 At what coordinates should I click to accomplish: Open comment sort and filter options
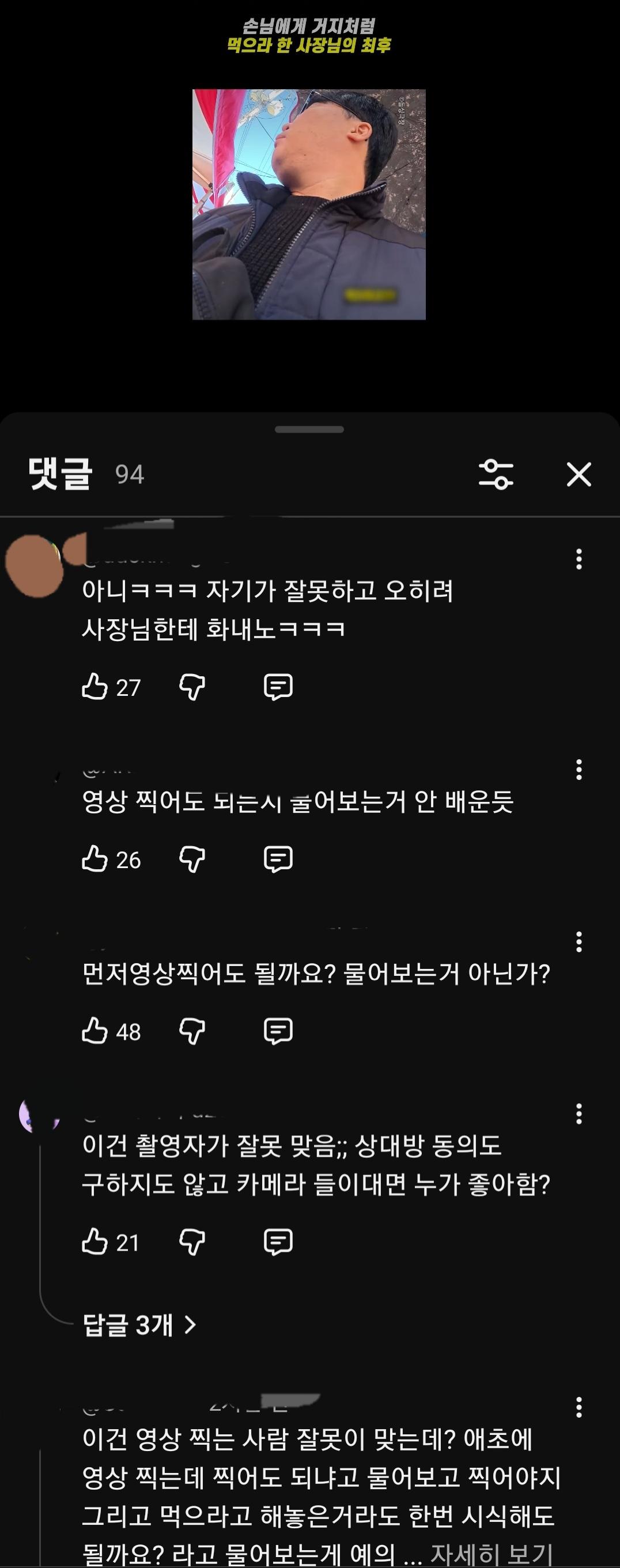[x=496, y=474]
